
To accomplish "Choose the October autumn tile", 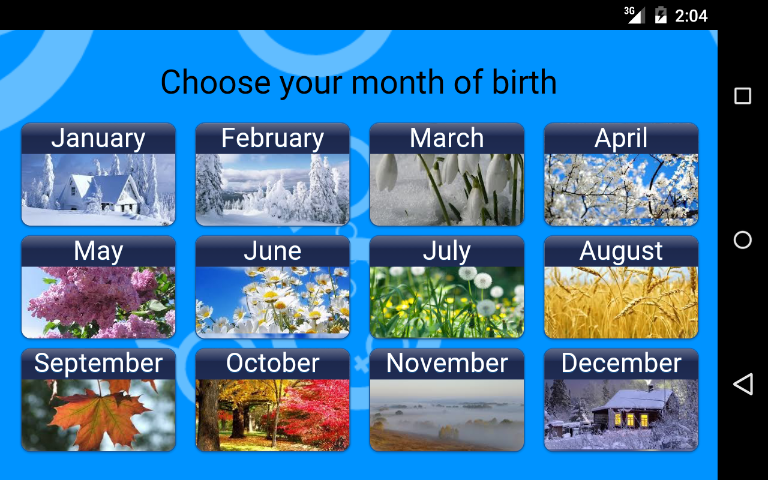I will pyautogui.click(x=272, y=400).
